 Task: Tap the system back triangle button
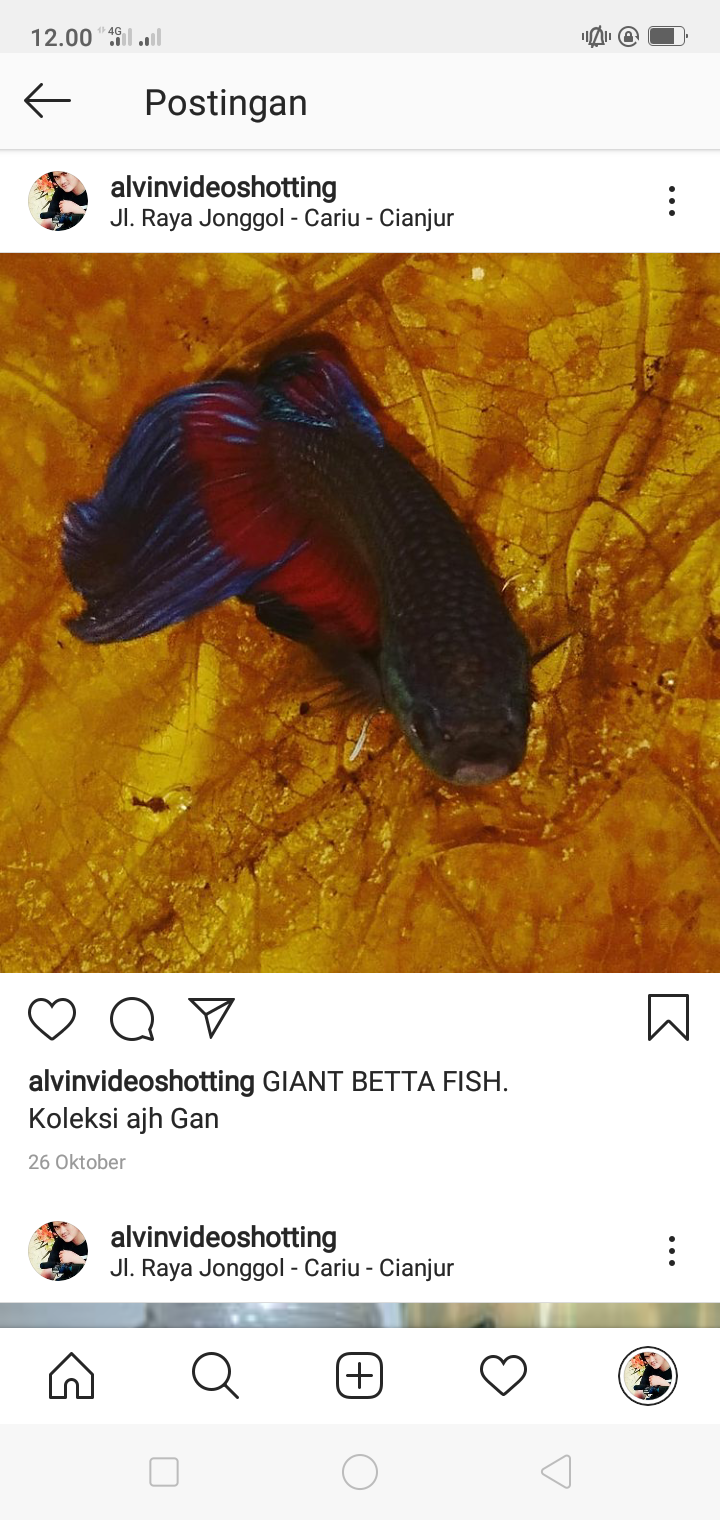556,1472
